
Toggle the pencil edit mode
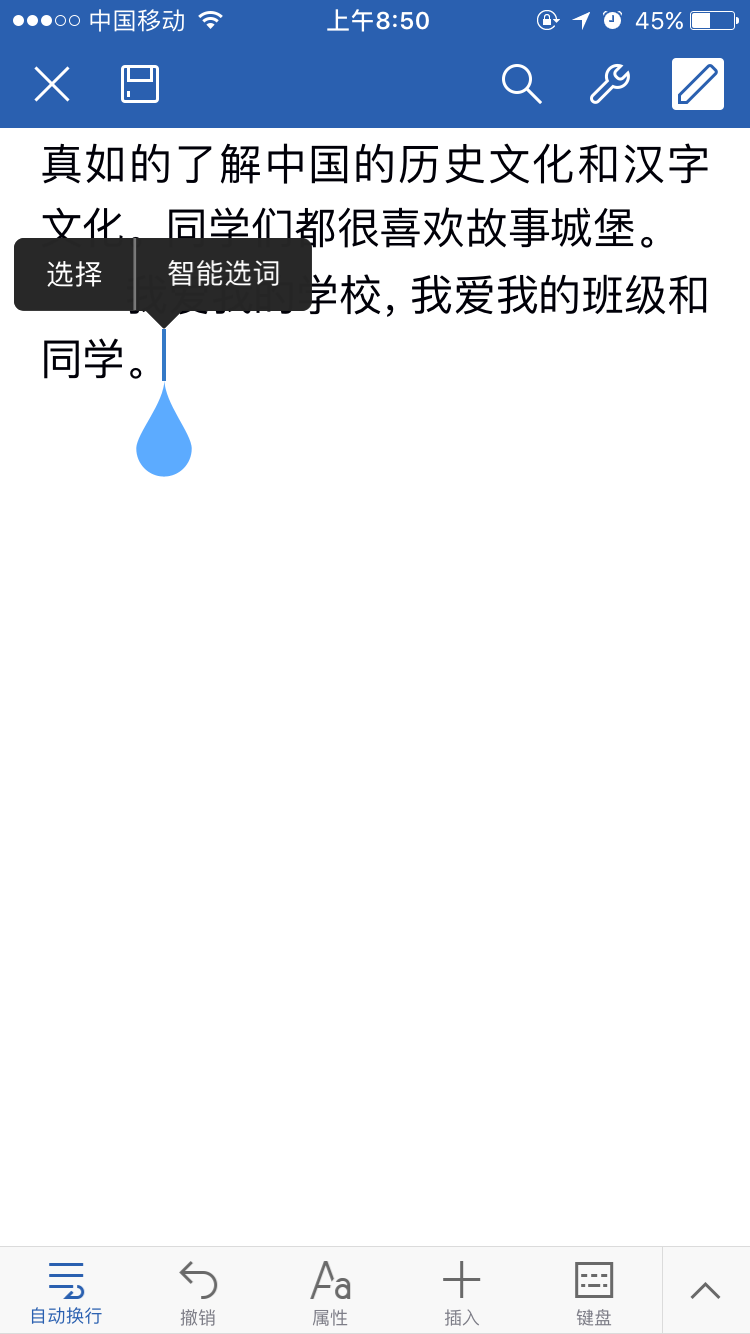(697, 84)
